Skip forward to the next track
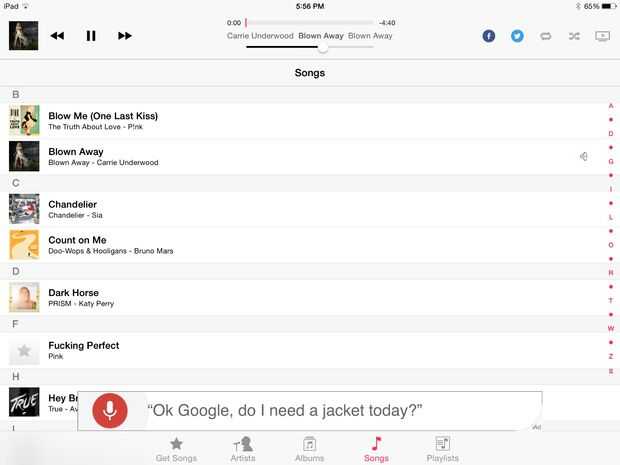Screen dimensions: 620x465 coord(125,36)
